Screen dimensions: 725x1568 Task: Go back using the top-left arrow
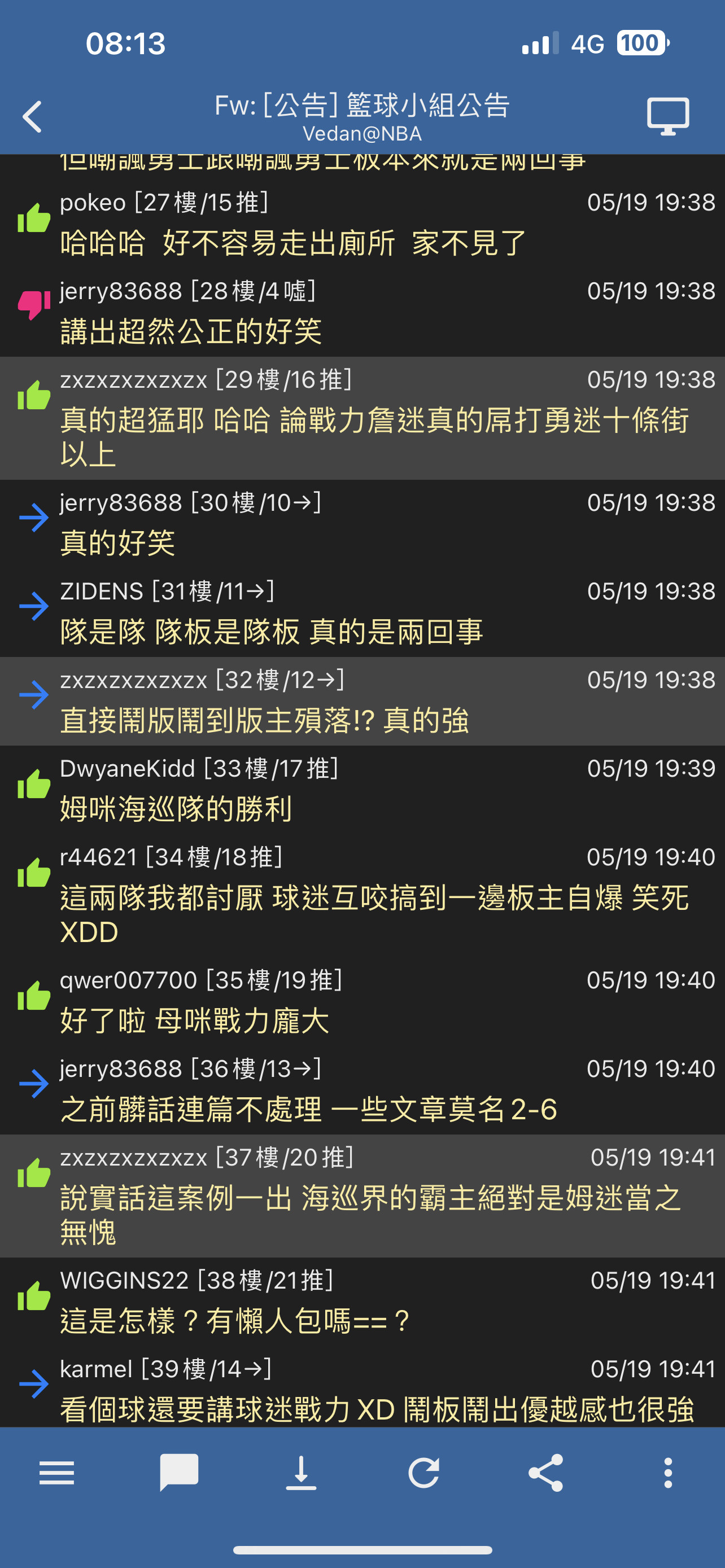pos(33,116)
